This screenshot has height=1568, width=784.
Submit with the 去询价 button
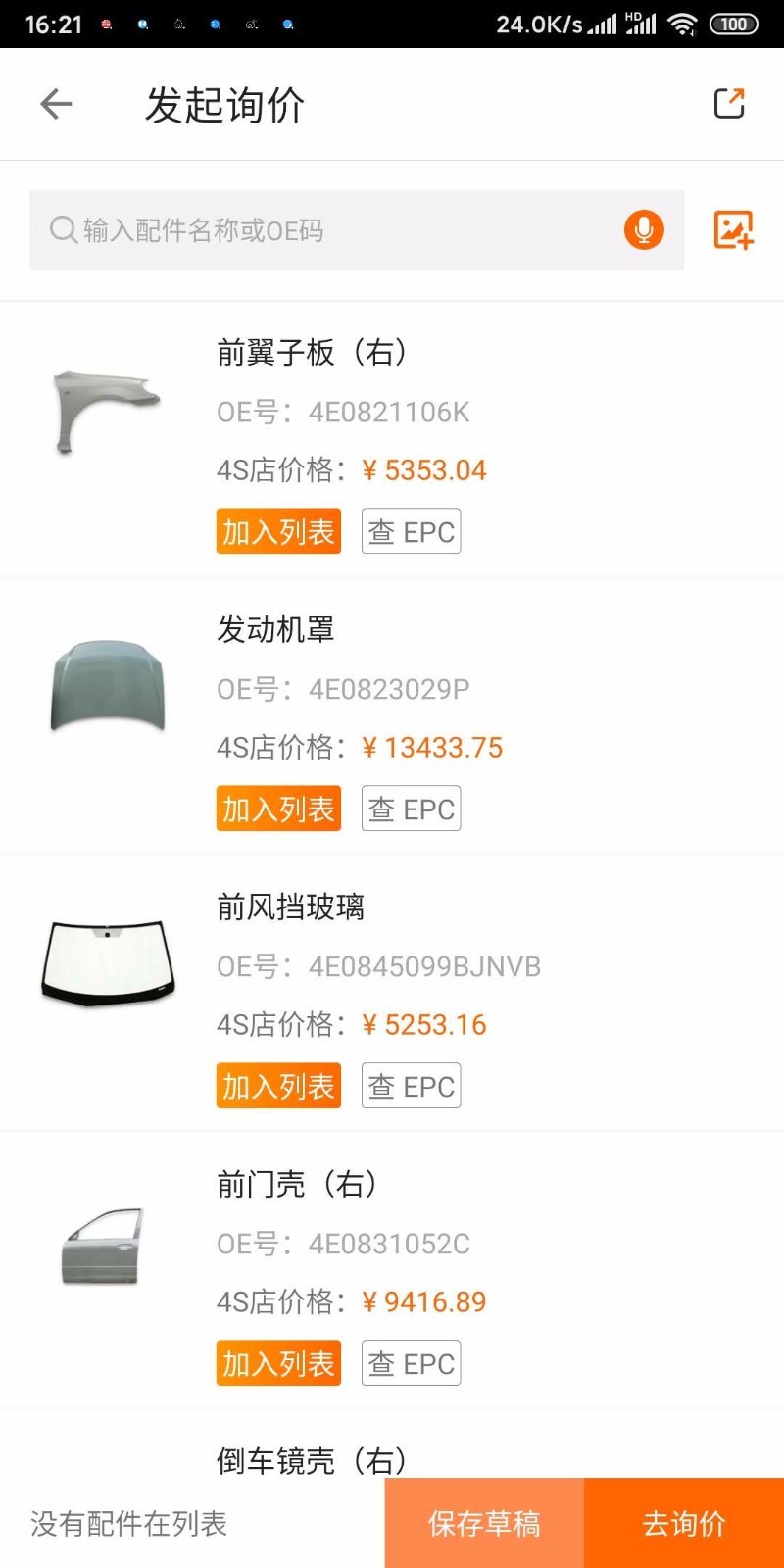(684, 1523)
